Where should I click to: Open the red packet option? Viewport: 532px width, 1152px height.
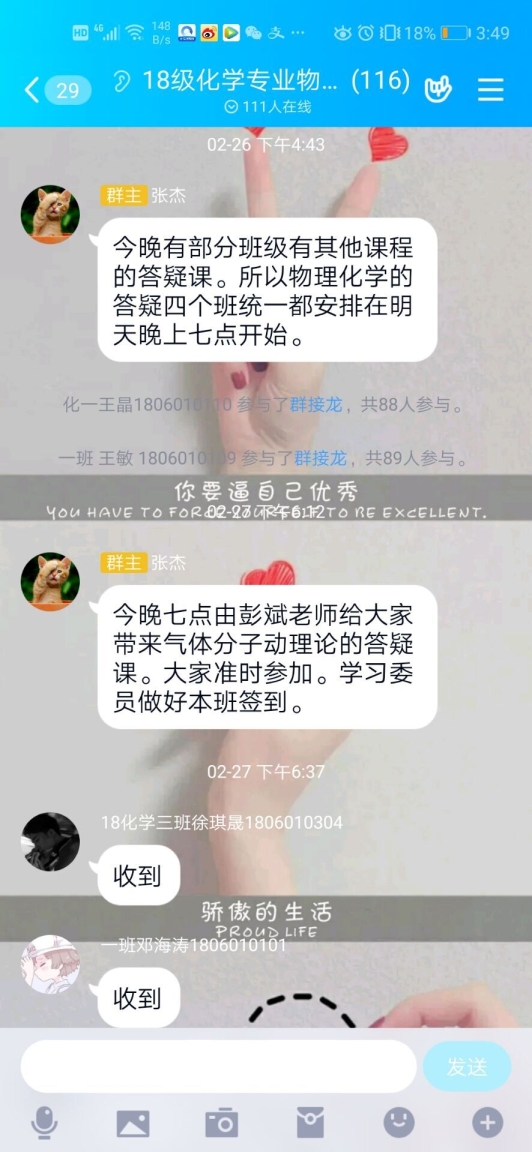(x=310, y=1123)
